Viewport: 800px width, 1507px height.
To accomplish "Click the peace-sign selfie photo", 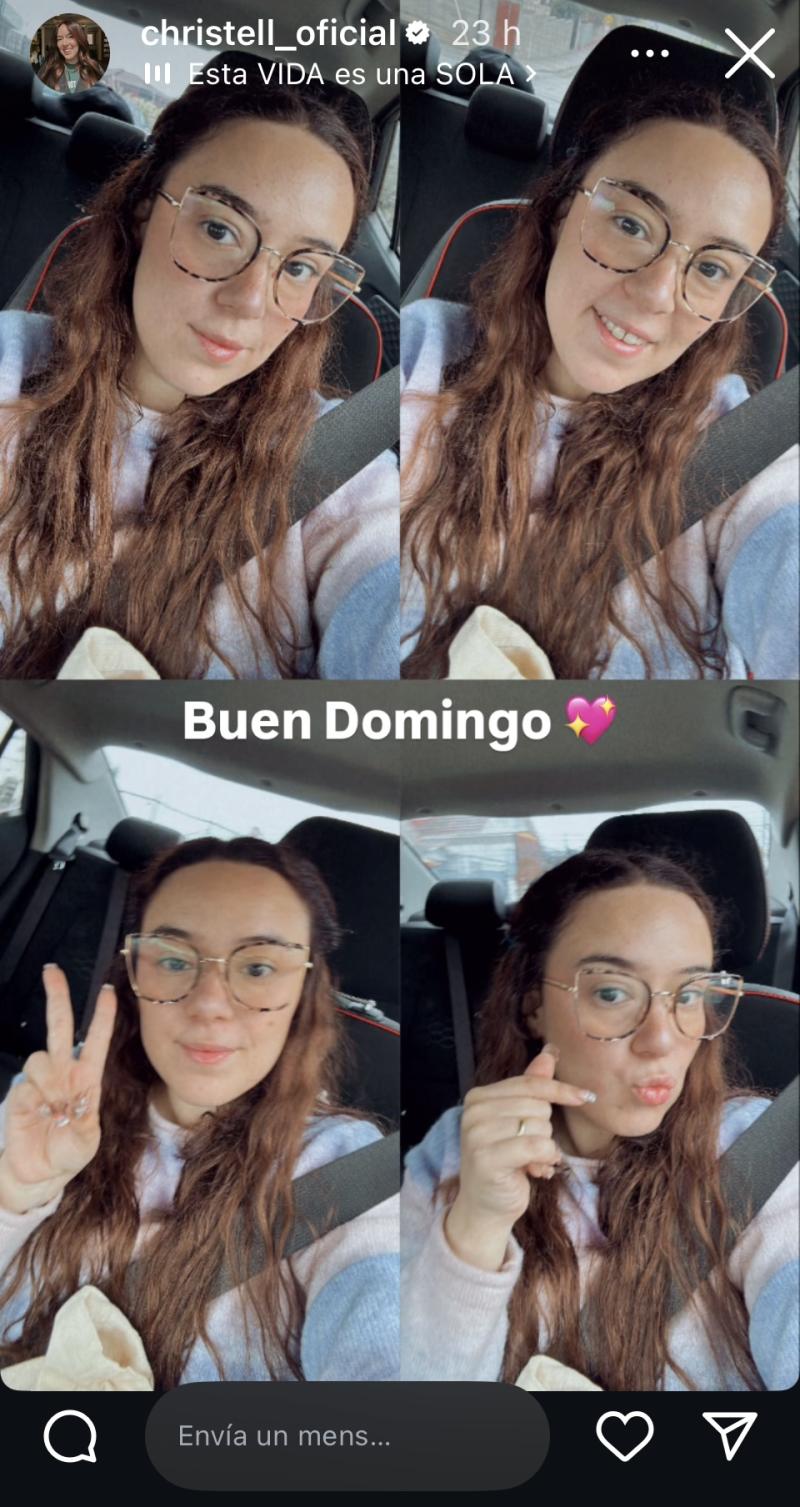I will click(x=200, y=1050).
